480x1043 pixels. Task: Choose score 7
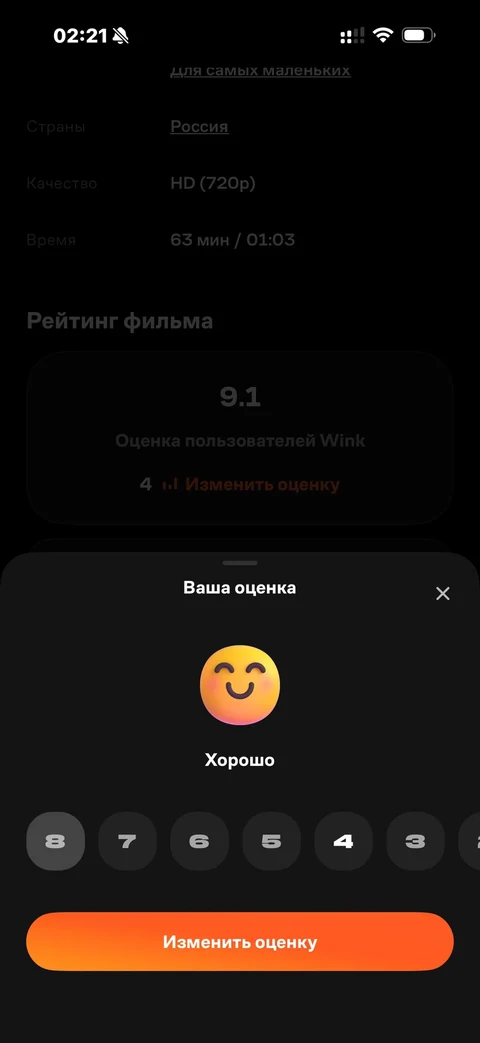127,841
